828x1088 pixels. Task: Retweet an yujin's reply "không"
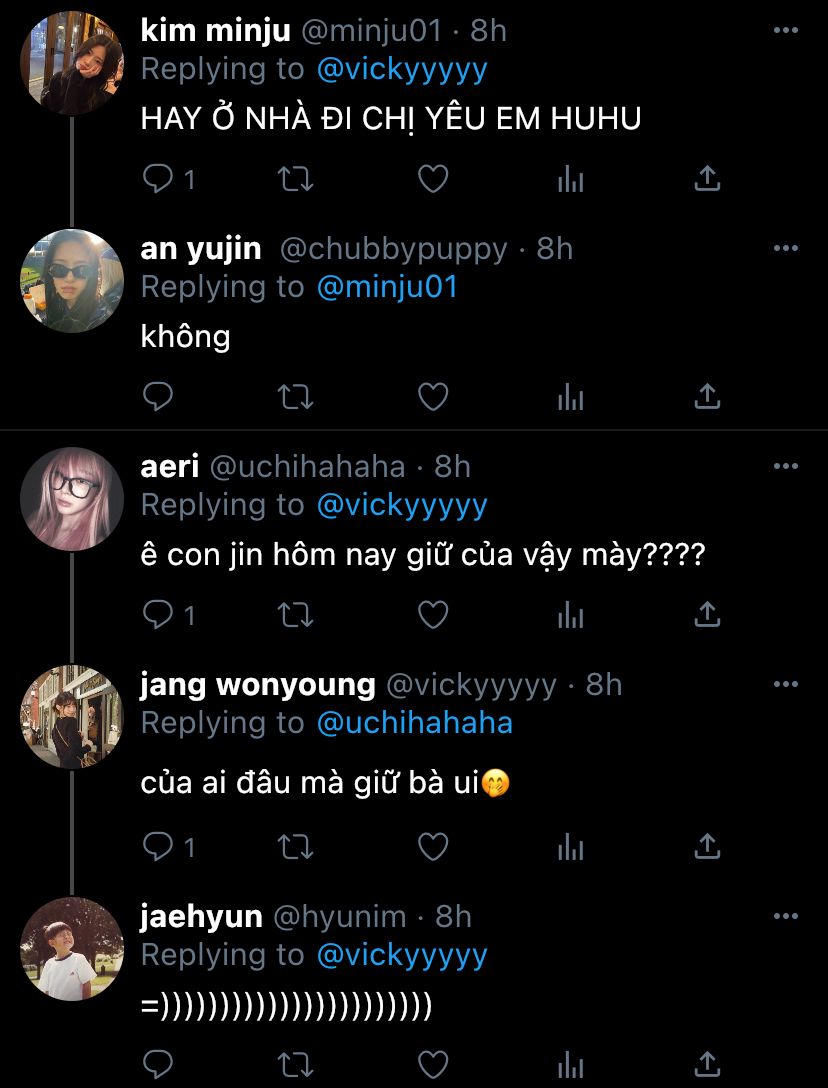tap(296, 397)
